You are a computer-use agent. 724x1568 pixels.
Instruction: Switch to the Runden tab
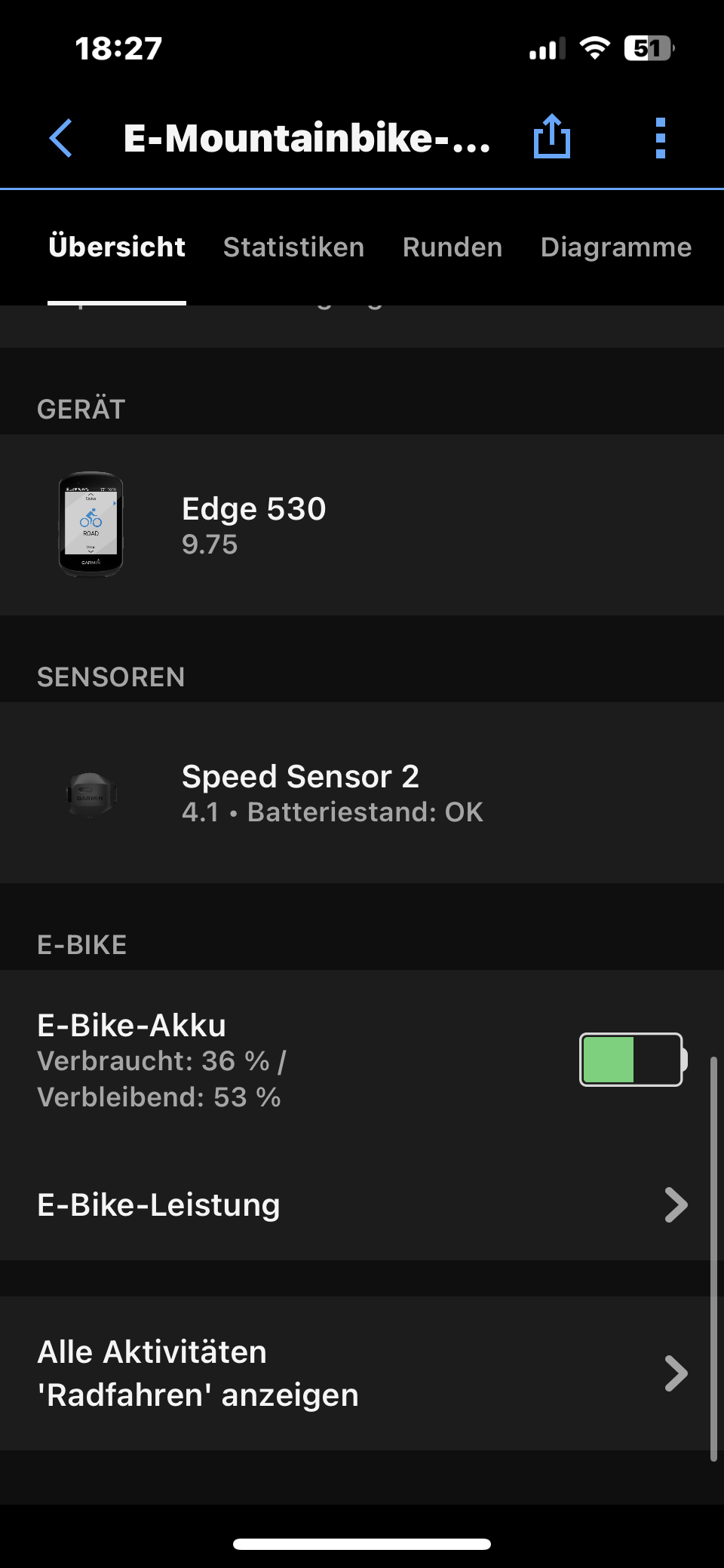[452, 247]
